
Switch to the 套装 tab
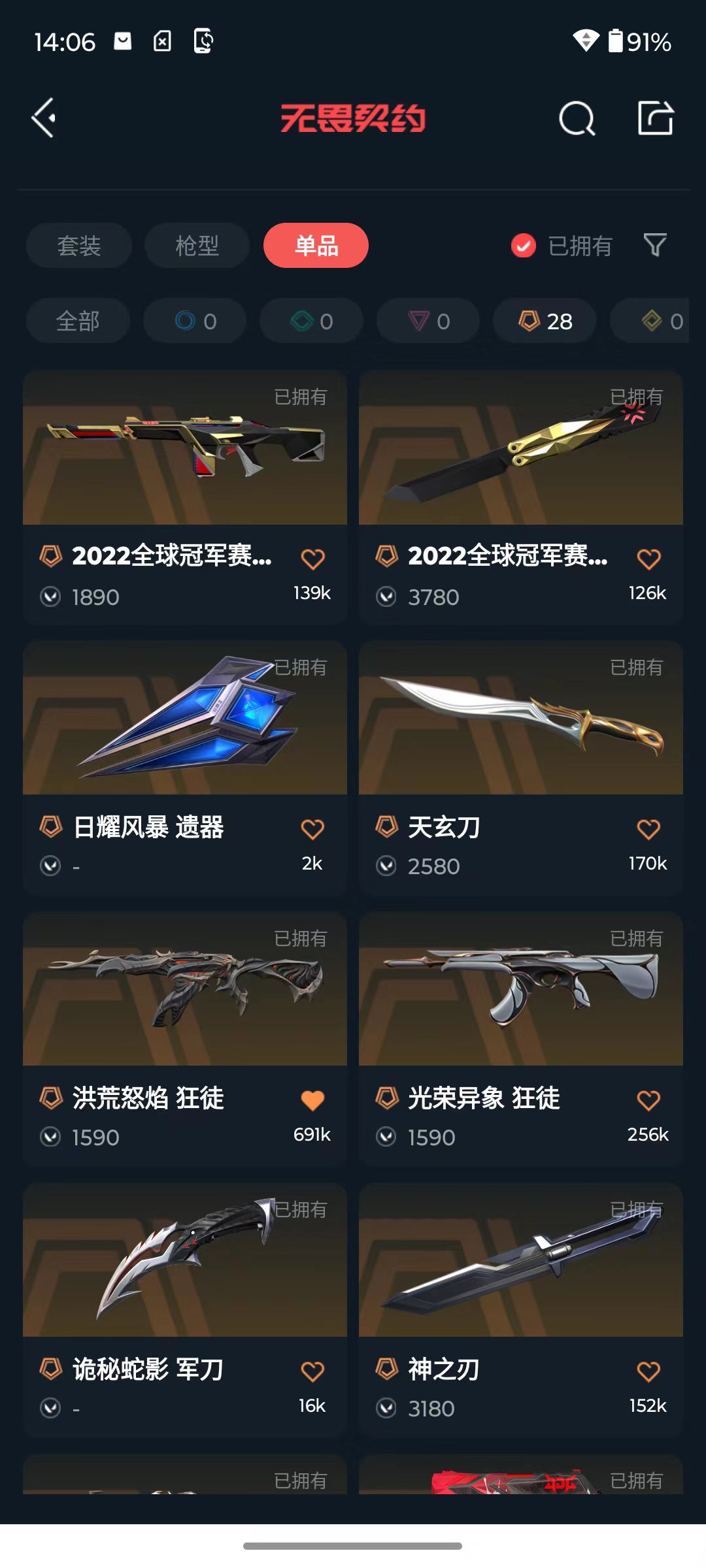pos(79,246)
